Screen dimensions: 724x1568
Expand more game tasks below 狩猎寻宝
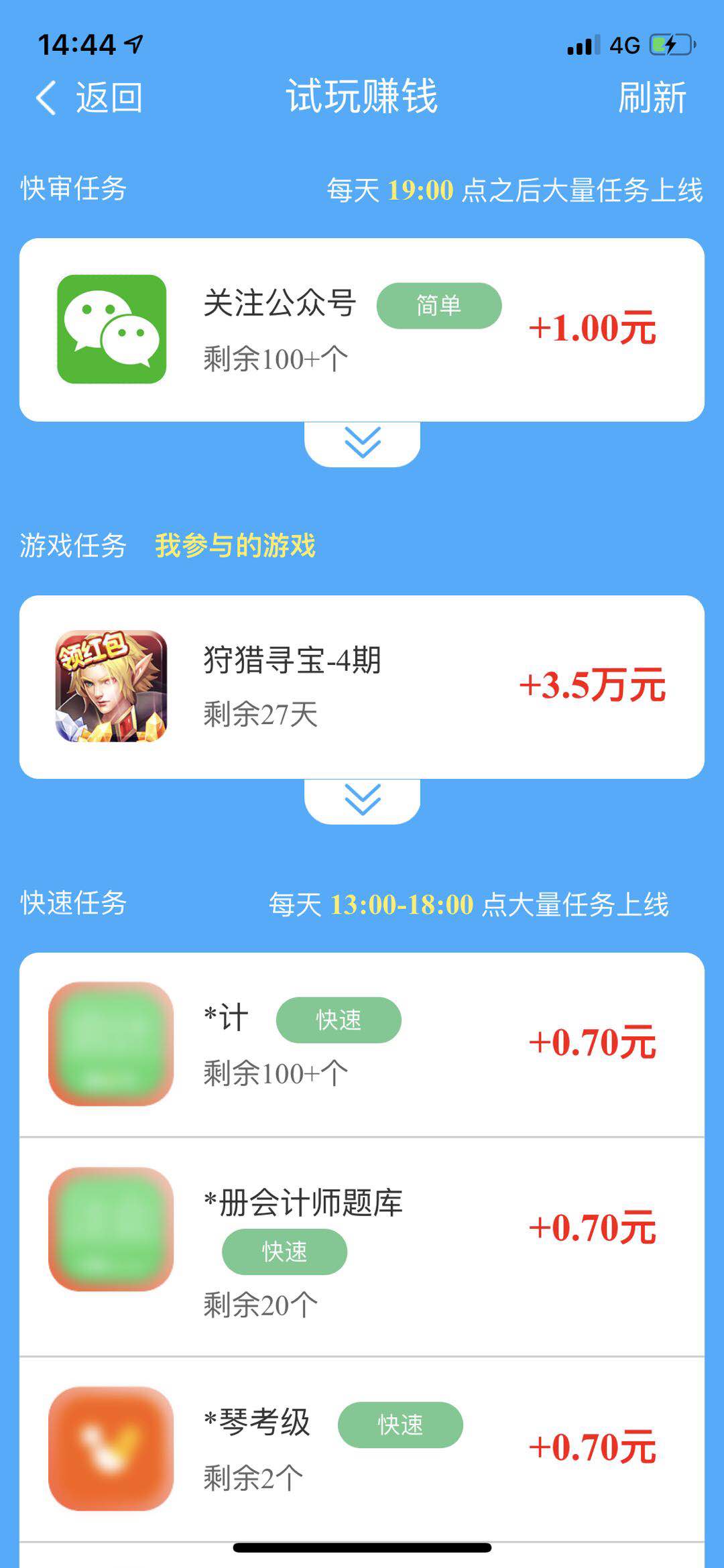362,800
